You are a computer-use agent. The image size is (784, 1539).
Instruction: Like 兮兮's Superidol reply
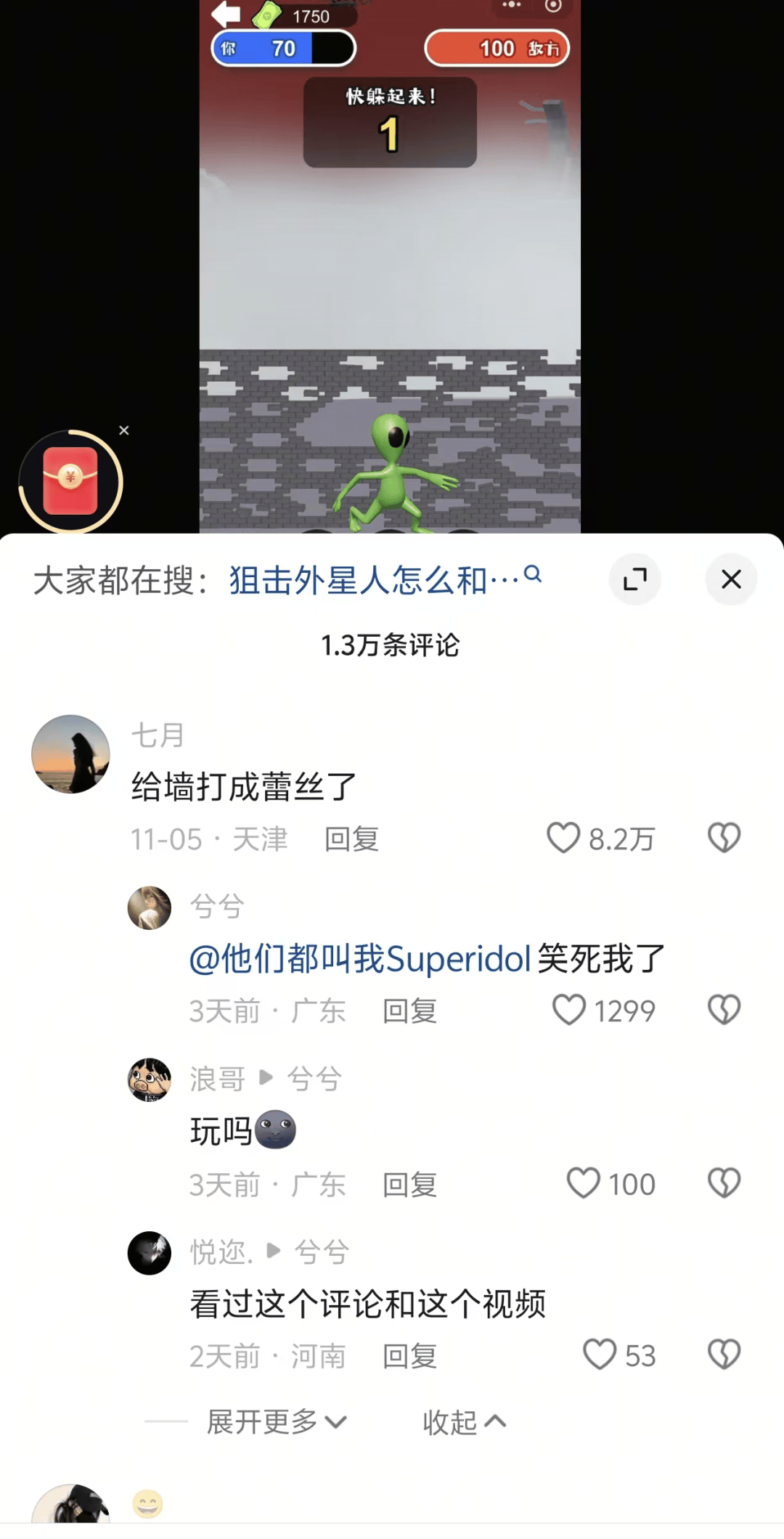569,1010
